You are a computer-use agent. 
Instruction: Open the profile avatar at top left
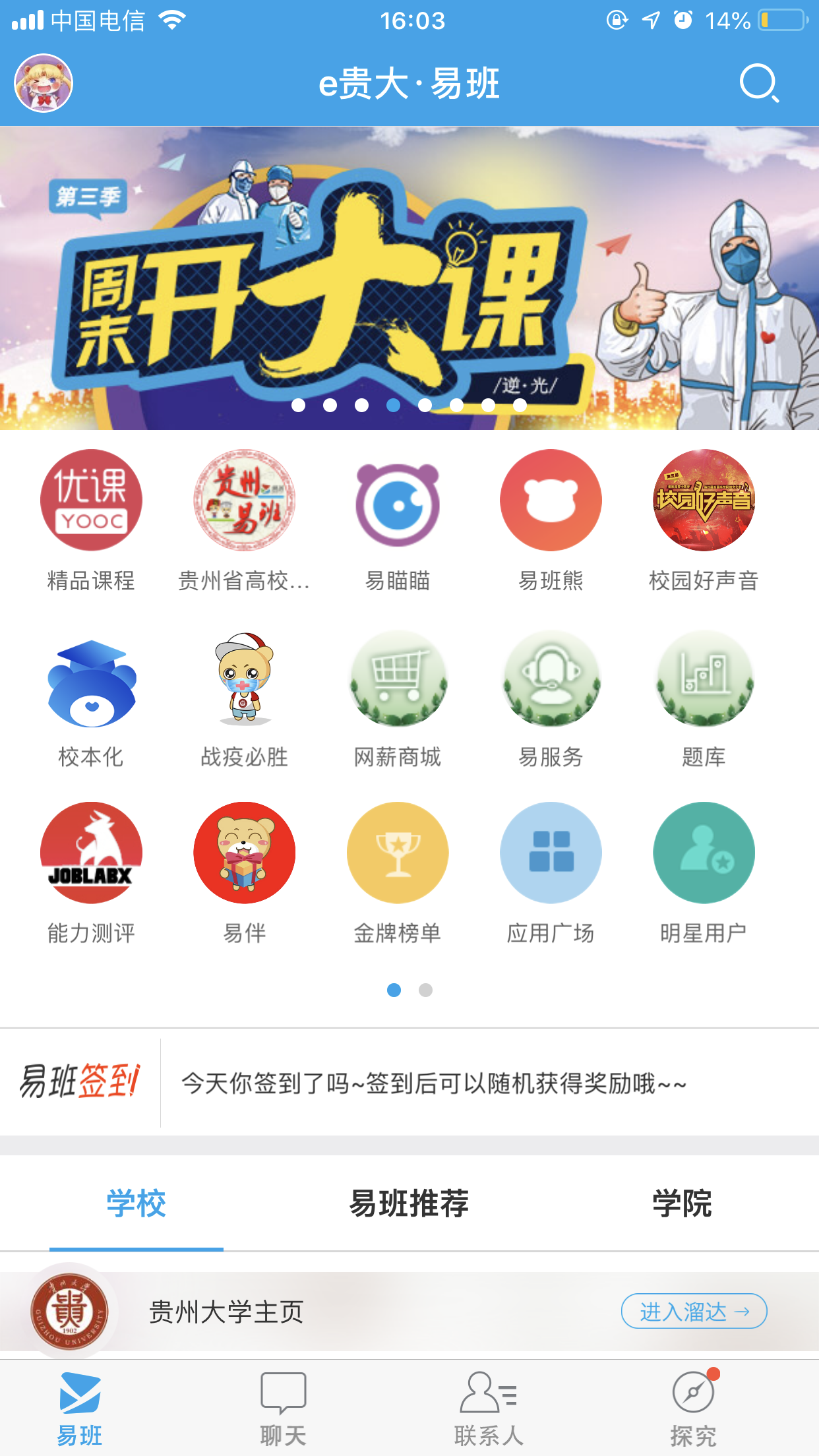click(x=44, y=84)
